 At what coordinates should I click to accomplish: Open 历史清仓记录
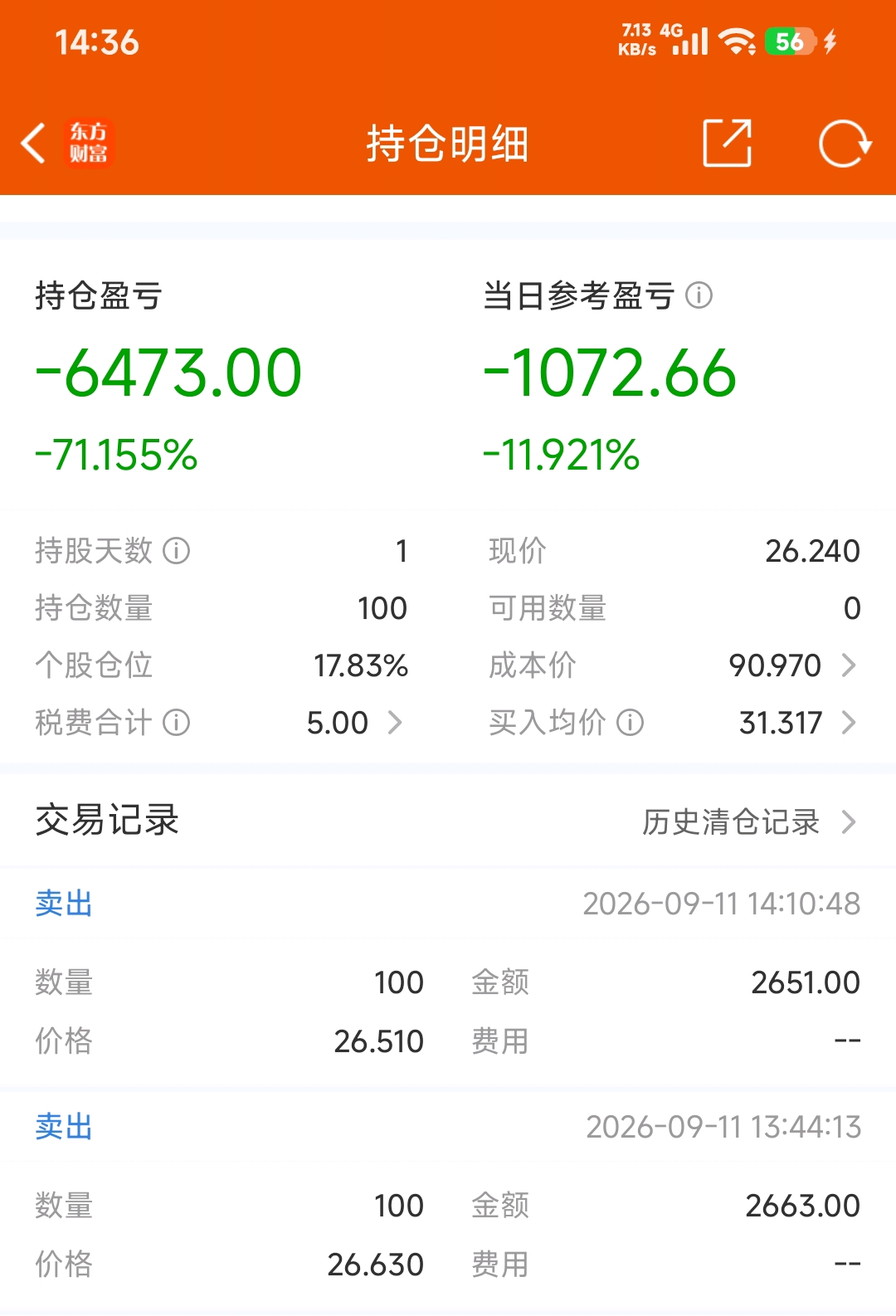point(749,821)
